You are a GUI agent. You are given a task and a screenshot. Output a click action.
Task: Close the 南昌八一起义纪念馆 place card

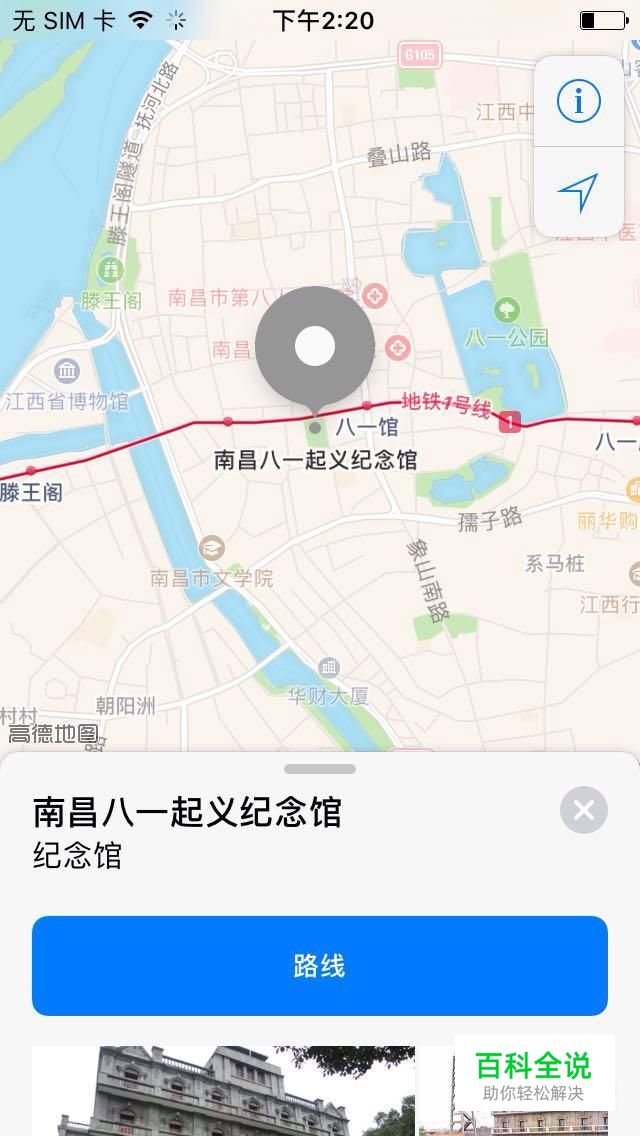click(583, 810)
